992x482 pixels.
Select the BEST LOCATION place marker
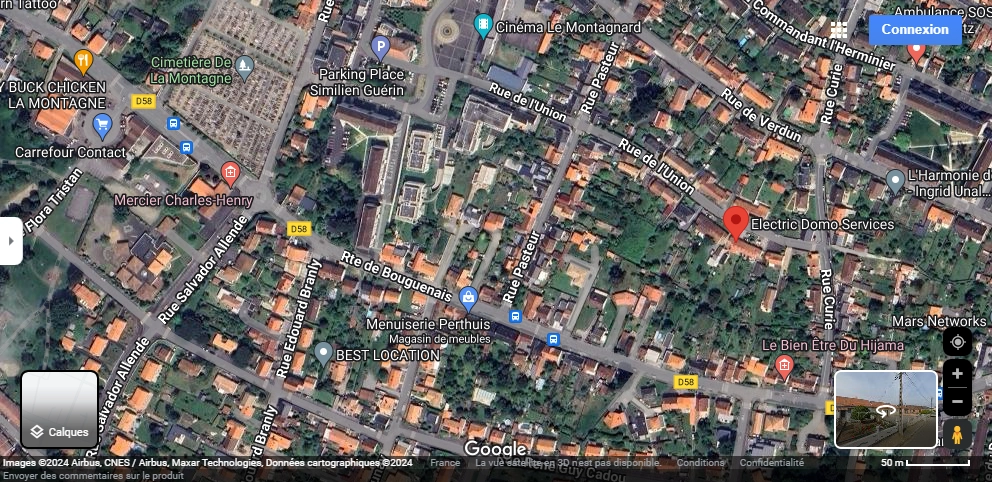(323, 352)
